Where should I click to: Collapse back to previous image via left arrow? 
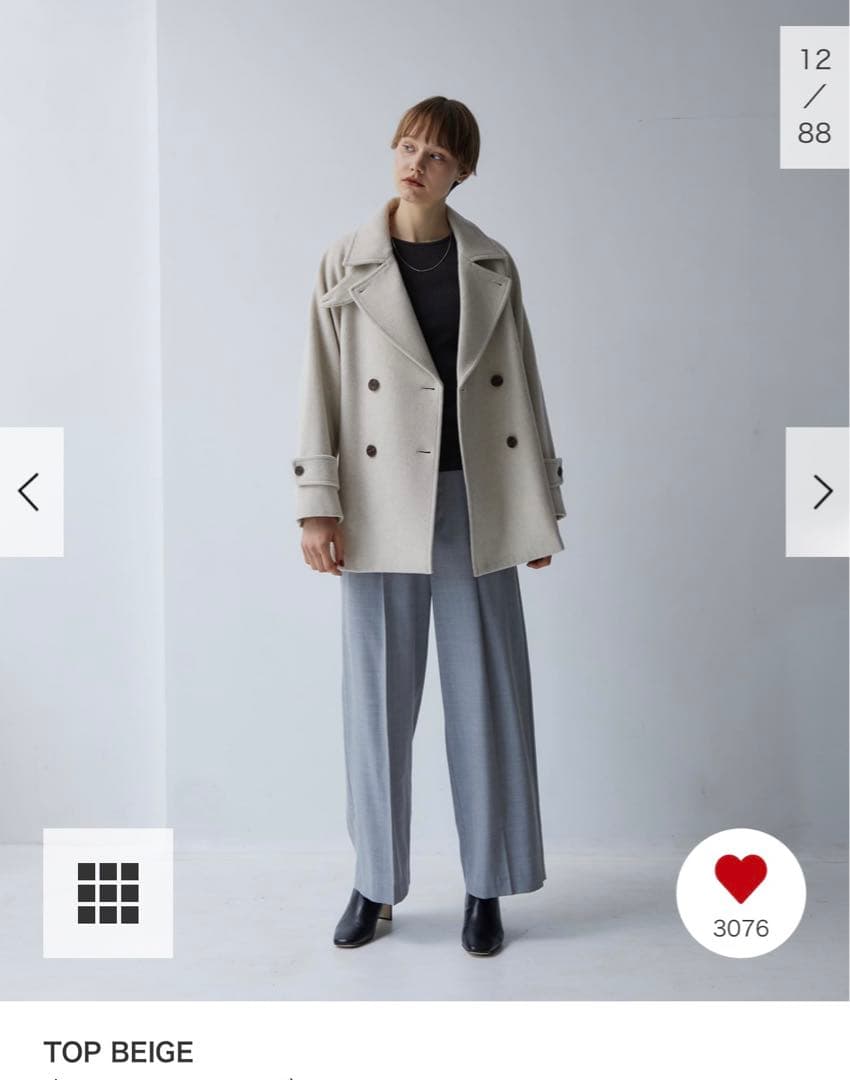[x=27, y=493]
